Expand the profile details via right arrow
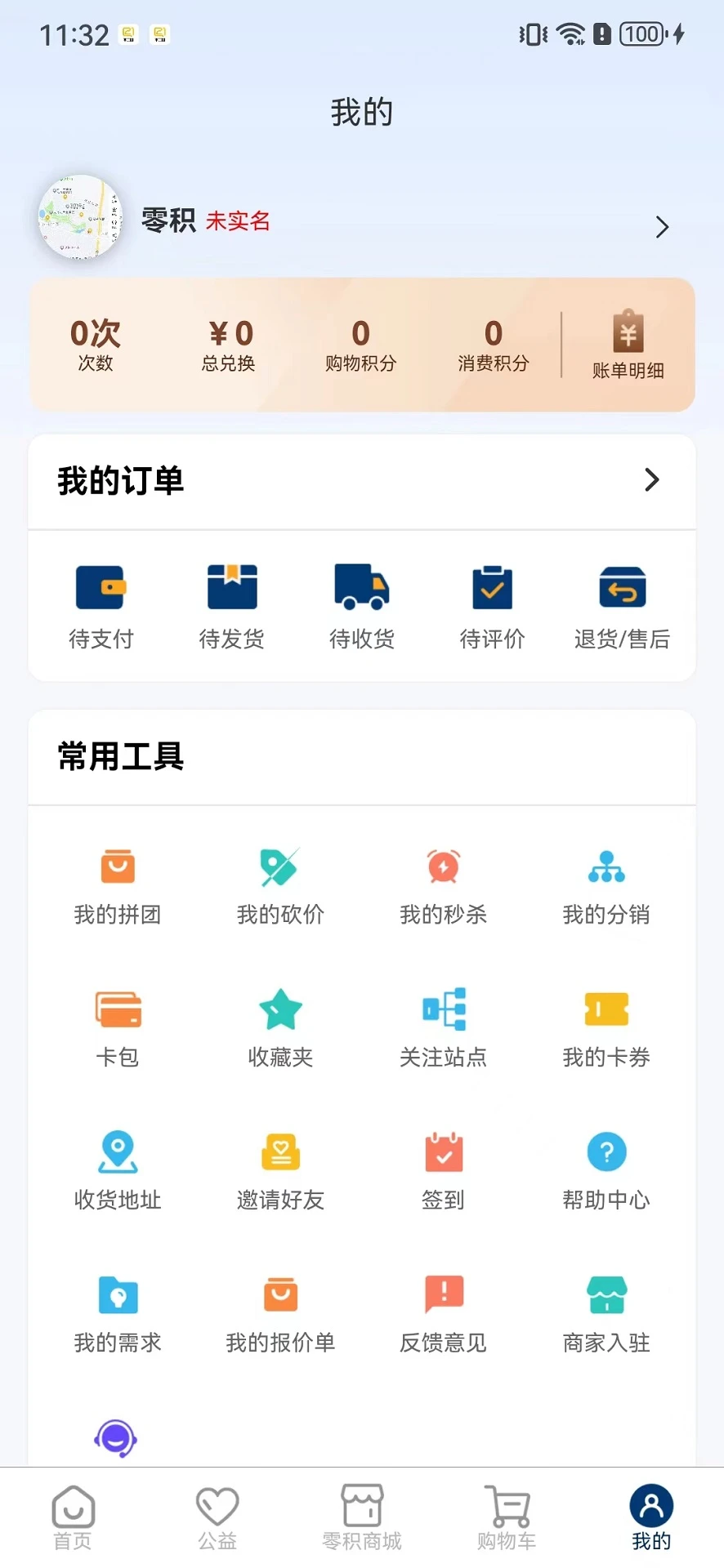Viewport: 724px width, 1568px height. (x=662, y=227)
